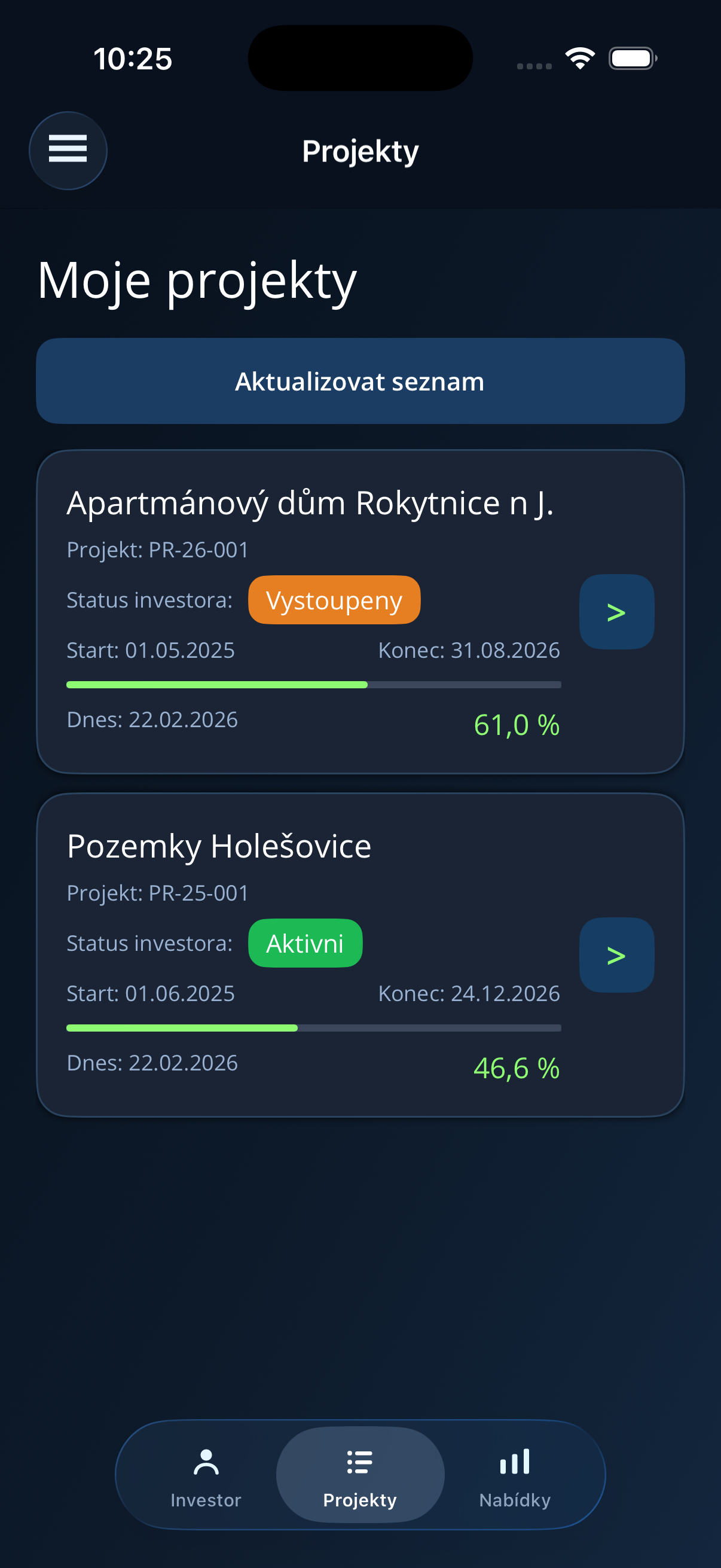Select the Moje projekty heading

[x=196, y=281]
